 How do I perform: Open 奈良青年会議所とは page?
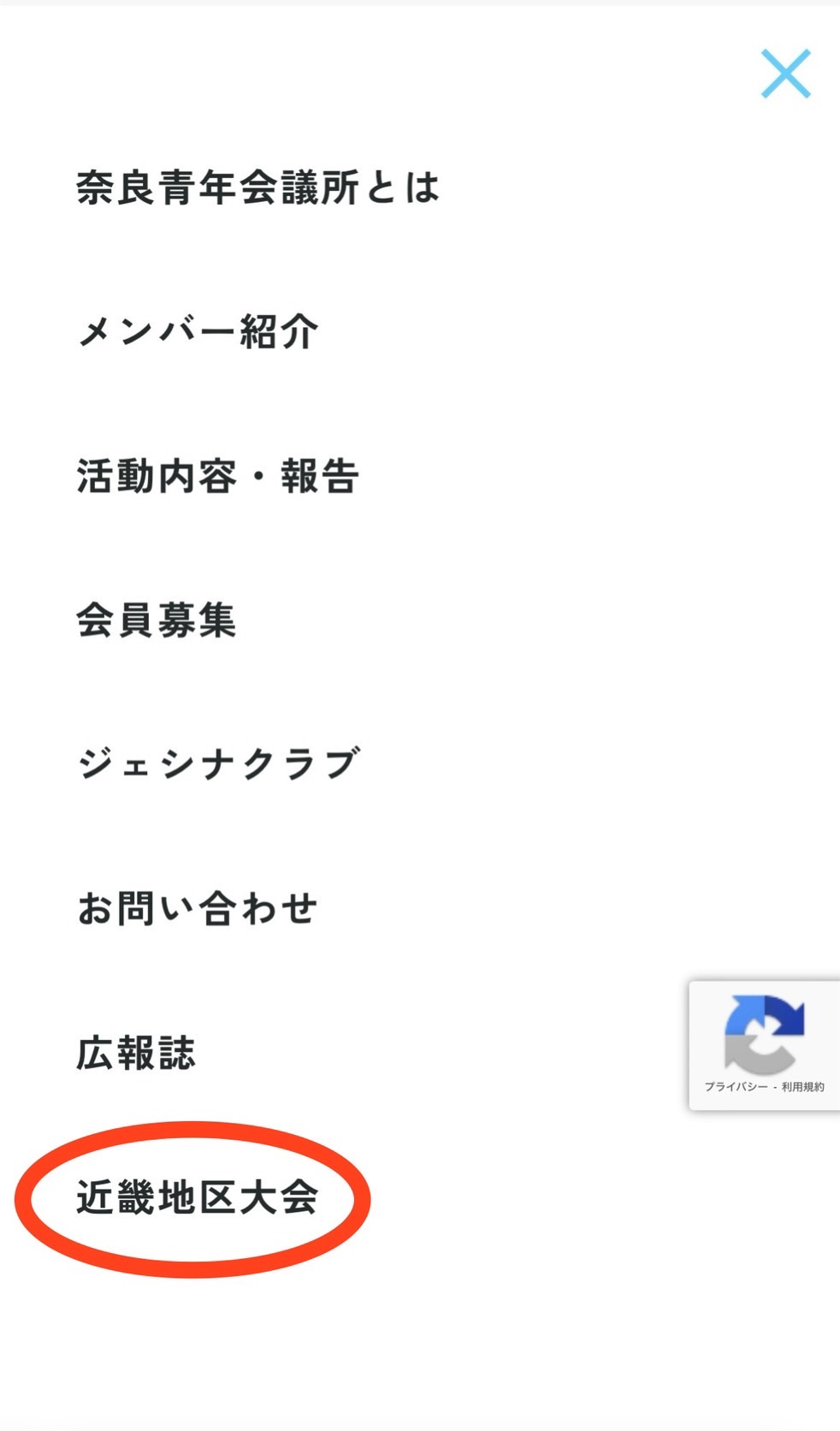[x=257, y=187]
